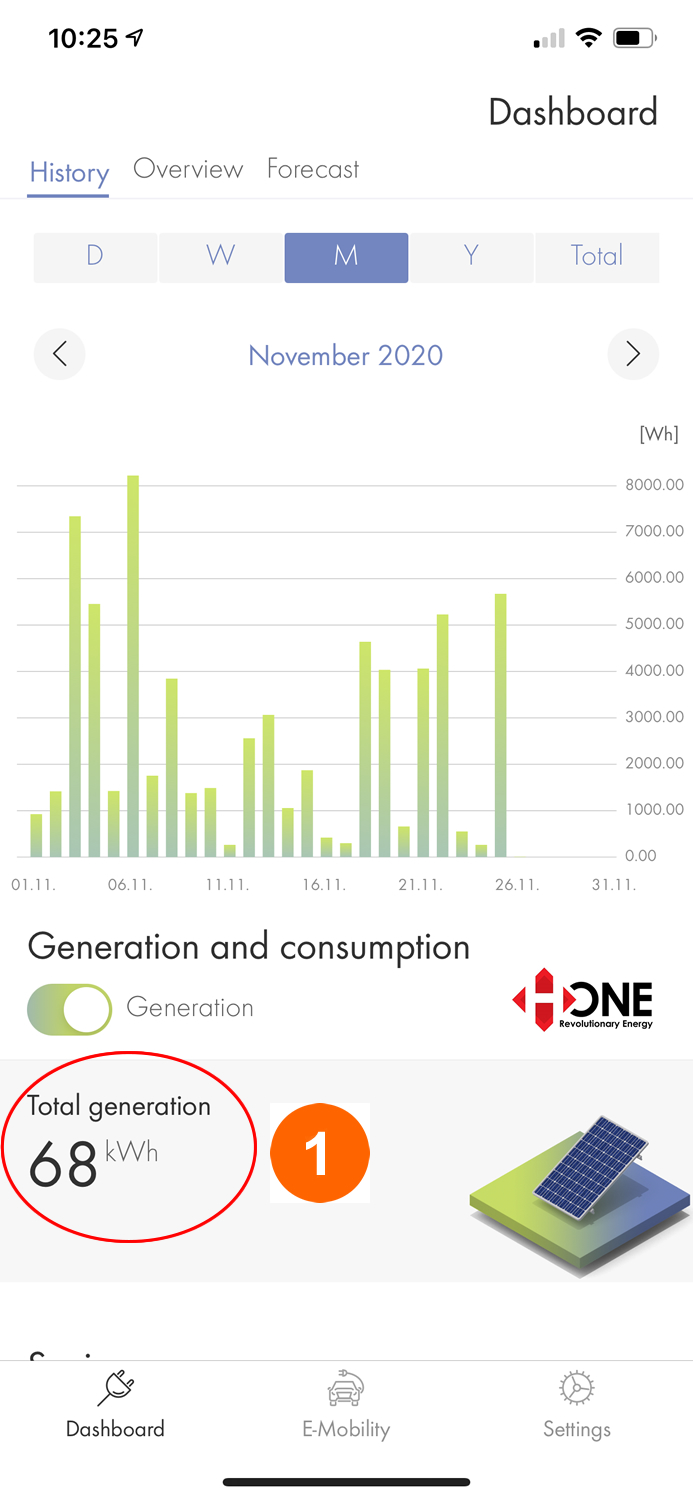This screenshot has height=1500, width=693.
Task: Switch to the History tab
Action: 69,172
